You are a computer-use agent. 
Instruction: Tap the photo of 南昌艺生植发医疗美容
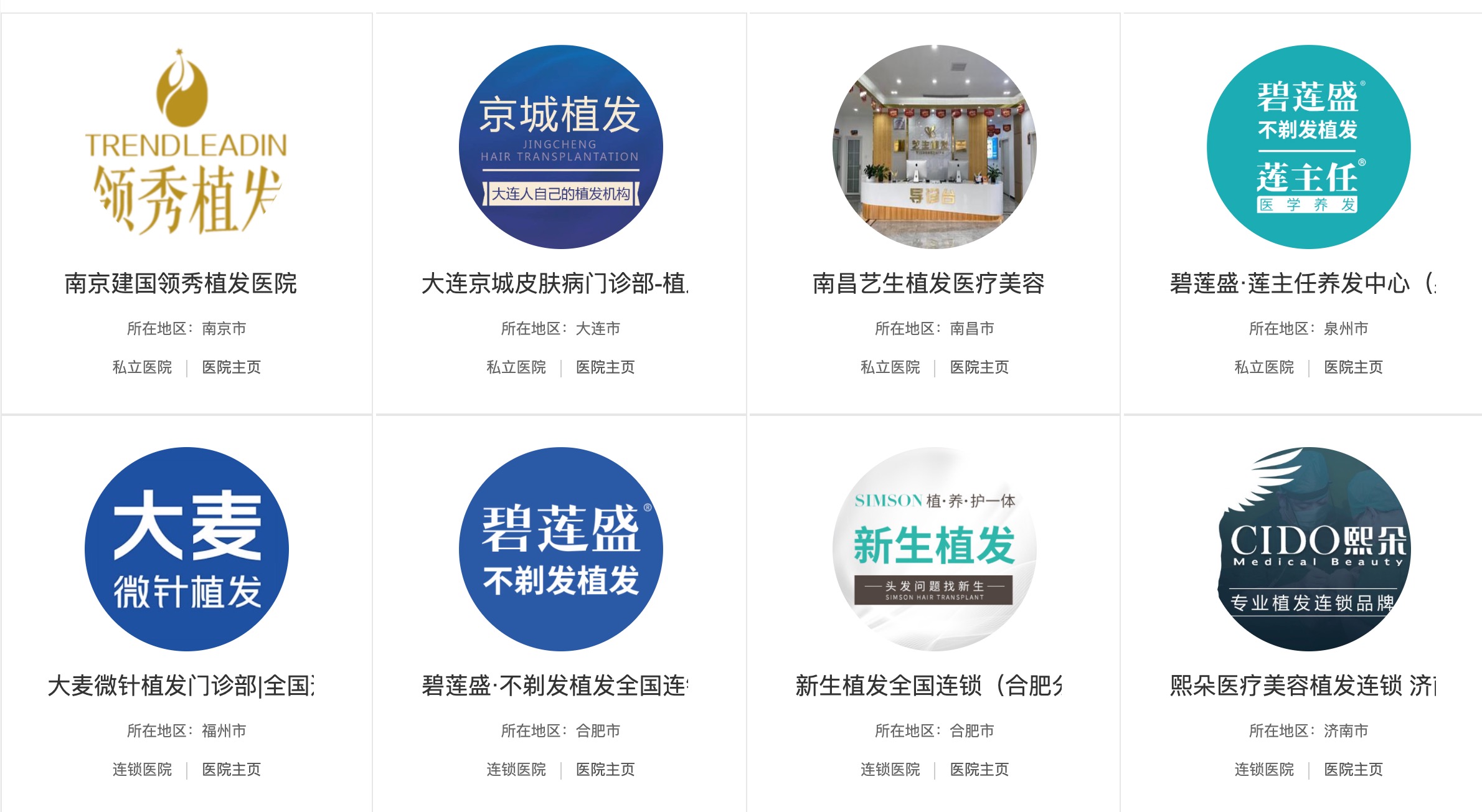click(x=934, y=147)
